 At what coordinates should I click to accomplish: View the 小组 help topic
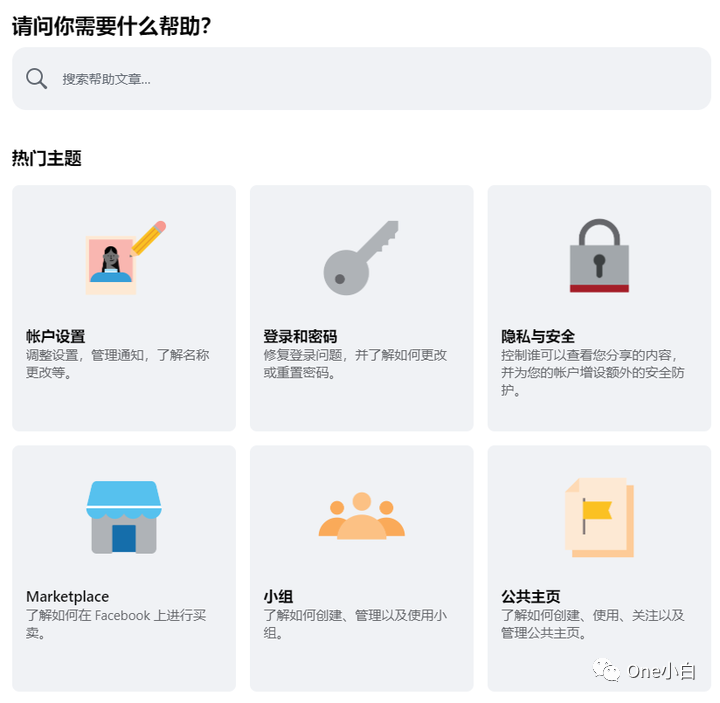coord(361,568)
